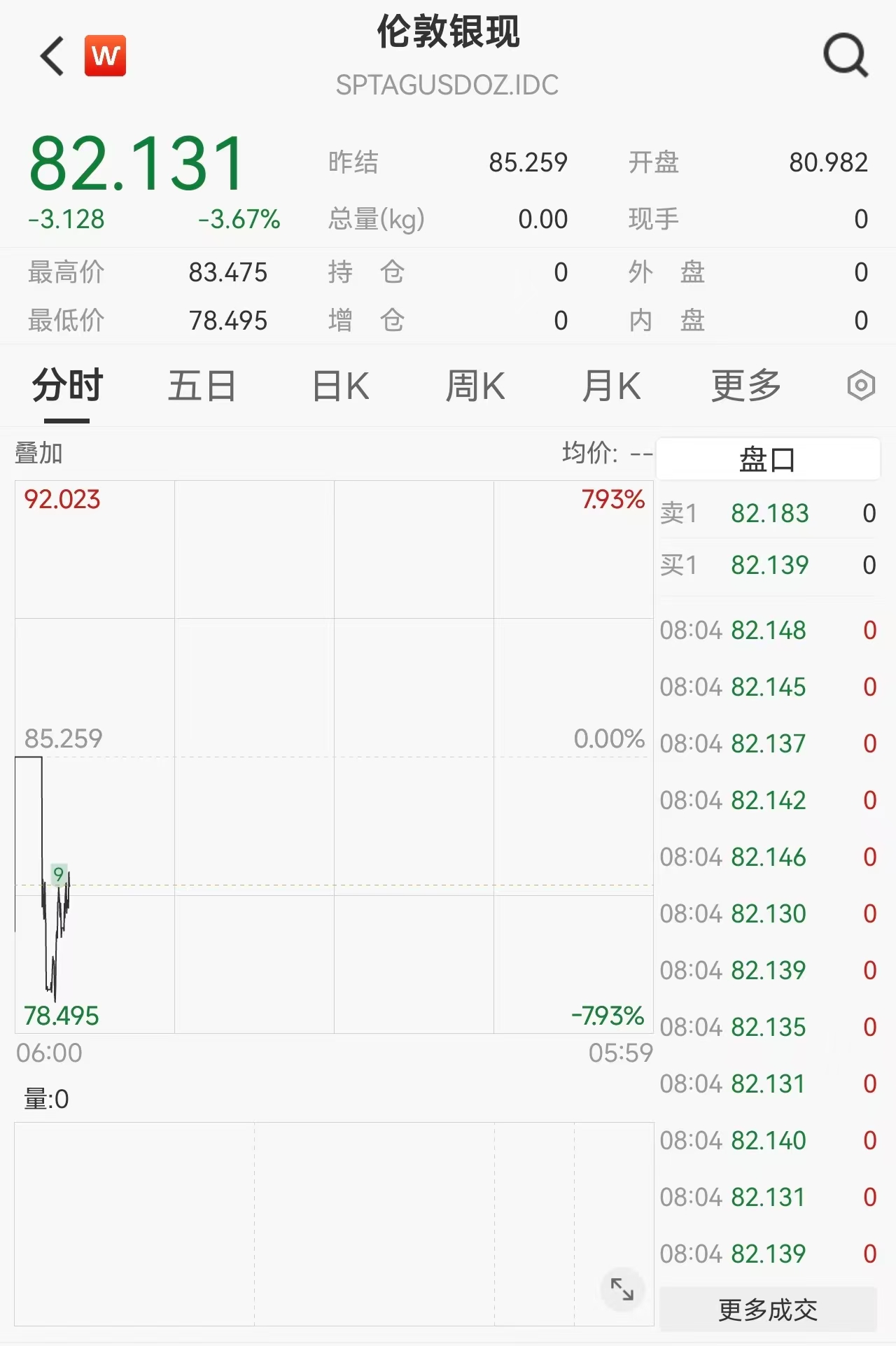The width and height of the screenshot is (896, 1346).
Task: Click the '9' marker on the price line
Action: 59,874
